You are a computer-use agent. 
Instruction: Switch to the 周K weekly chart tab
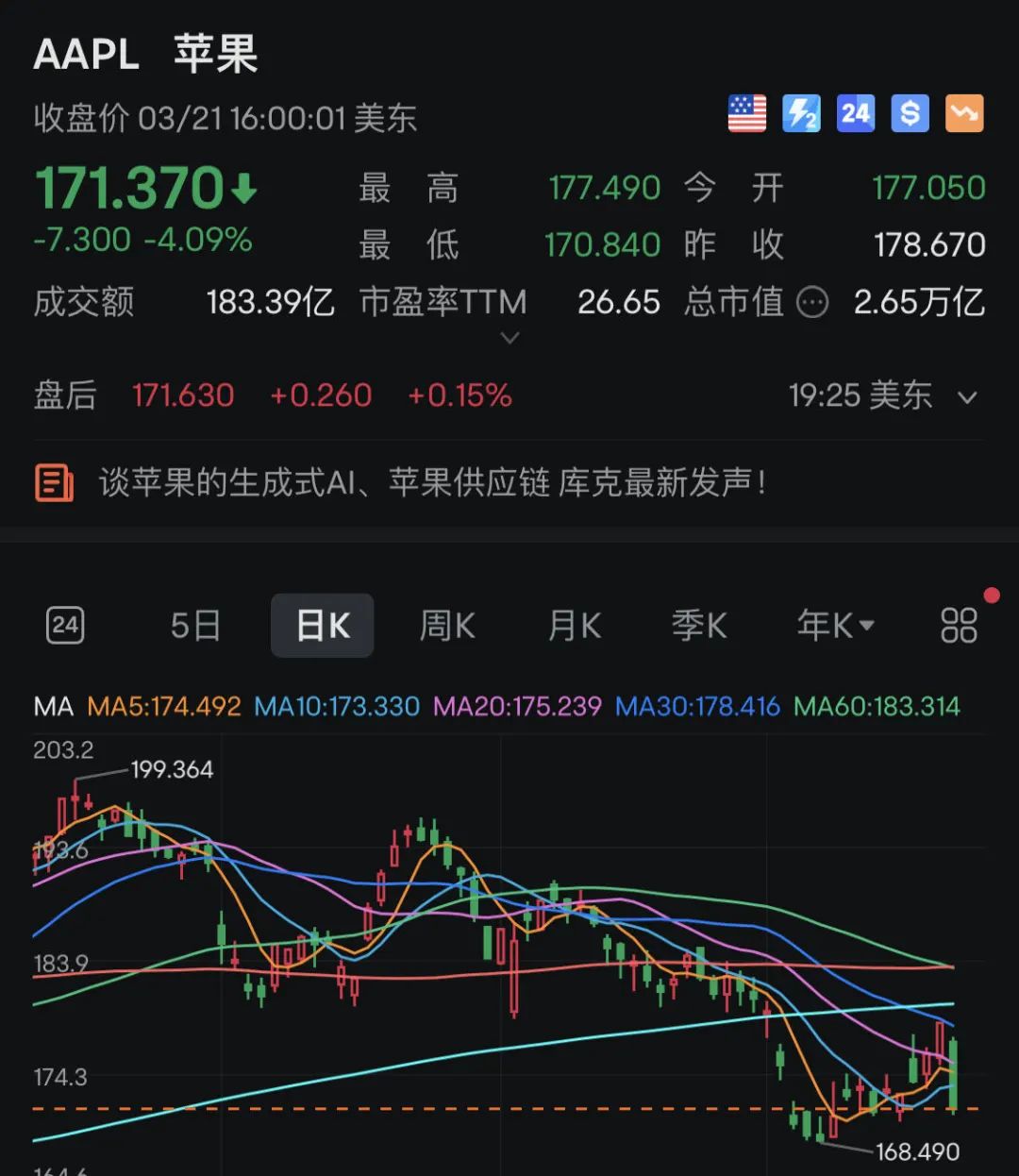pos(446,625)
